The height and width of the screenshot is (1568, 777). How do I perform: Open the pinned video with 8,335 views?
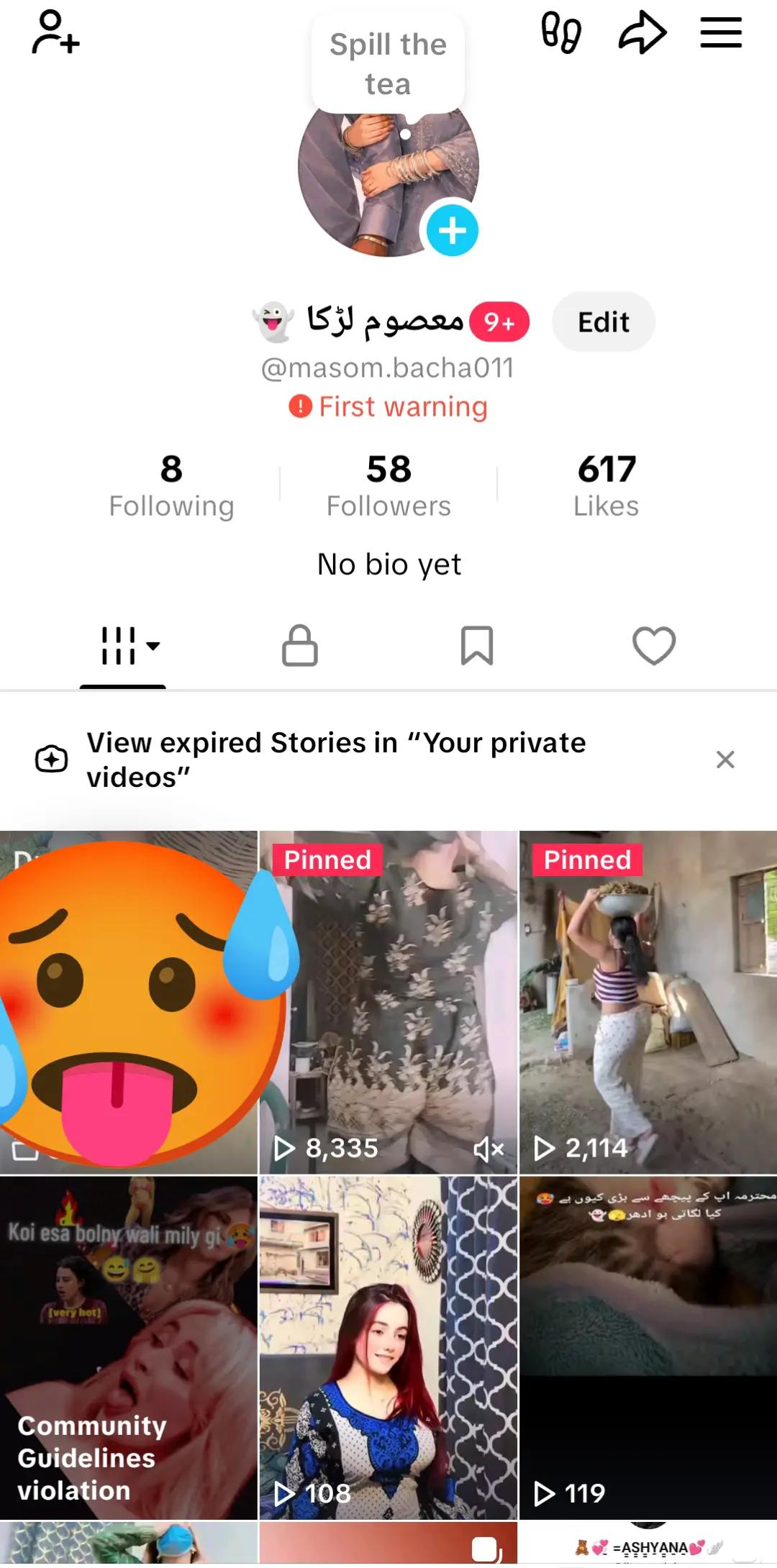(x=388, y=1003)
